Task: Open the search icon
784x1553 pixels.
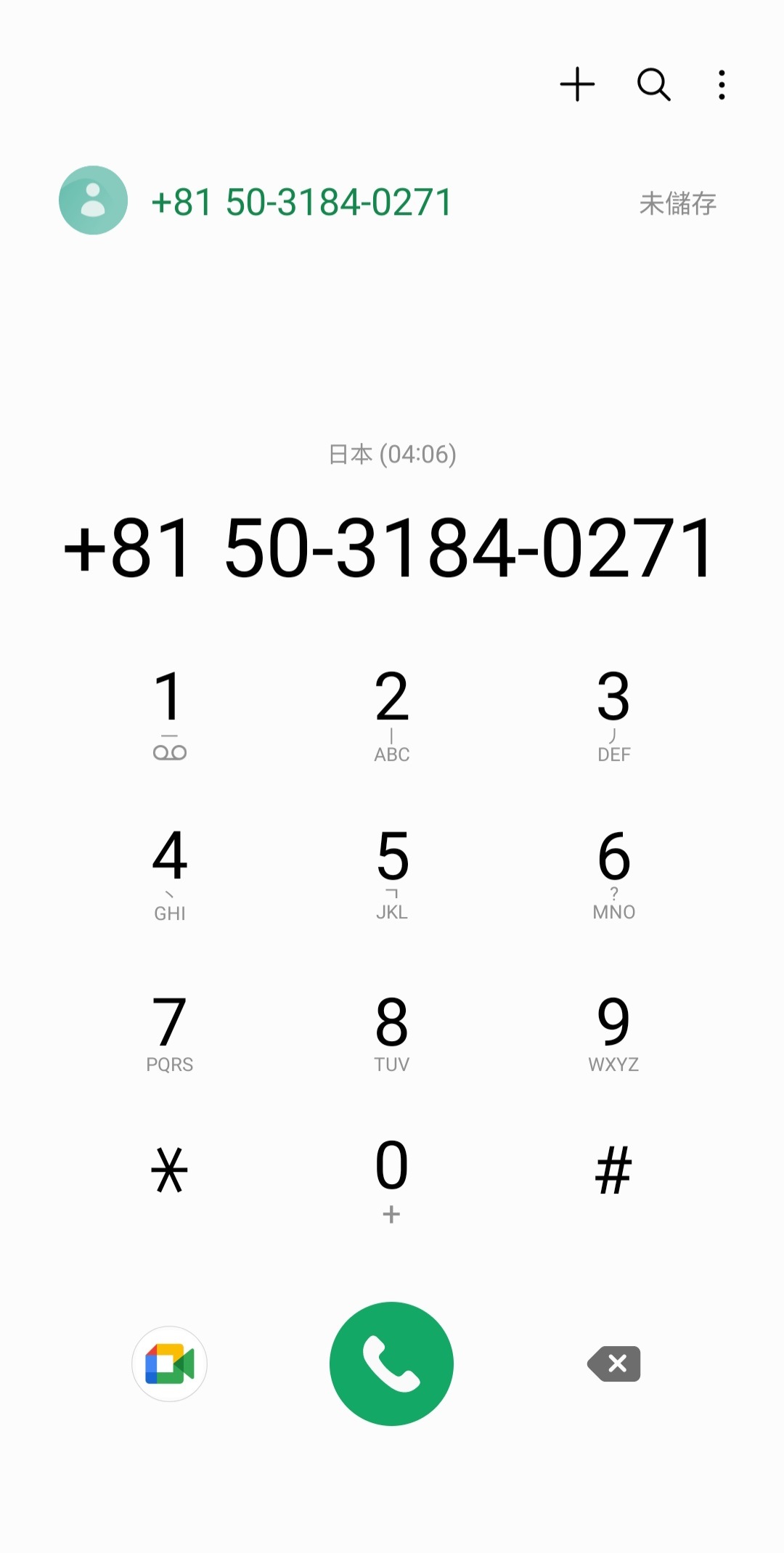Action: click(653, 84)
